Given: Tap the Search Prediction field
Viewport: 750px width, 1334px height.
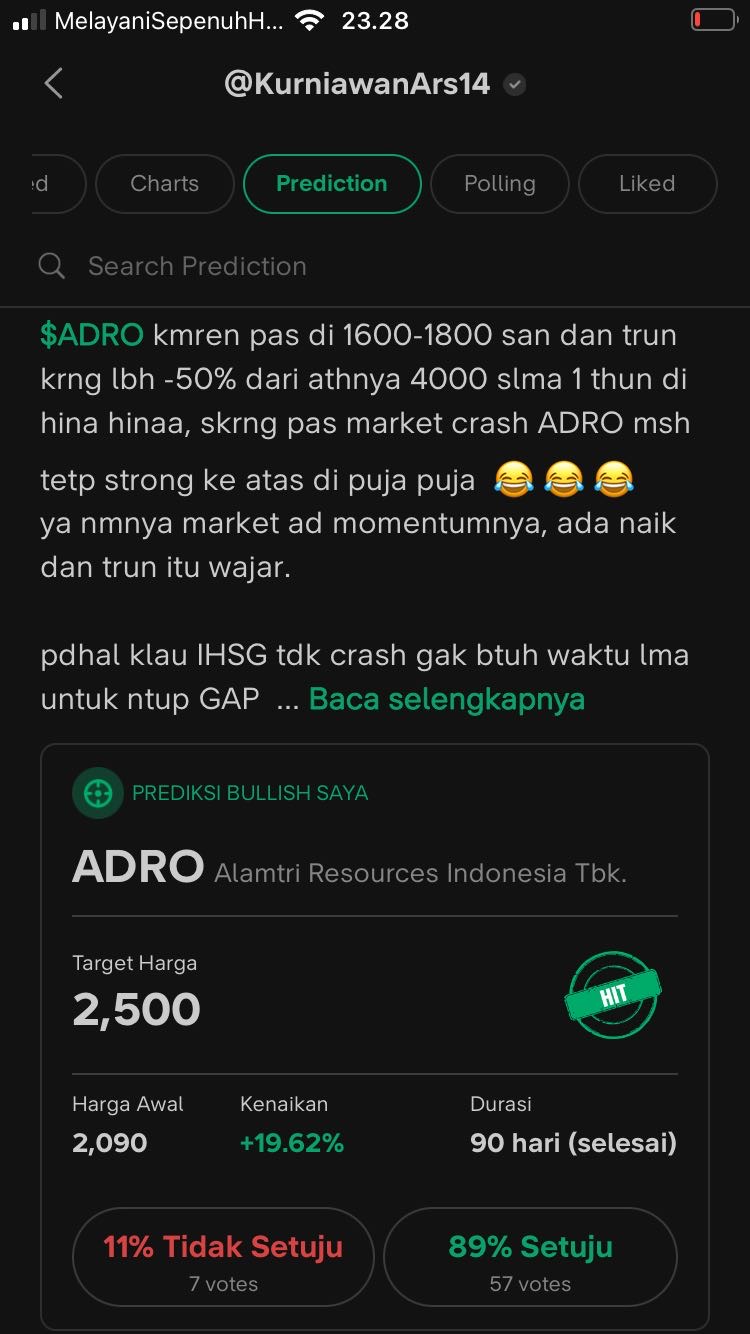Looking at the screenshot, I should (x=300, y=266).
